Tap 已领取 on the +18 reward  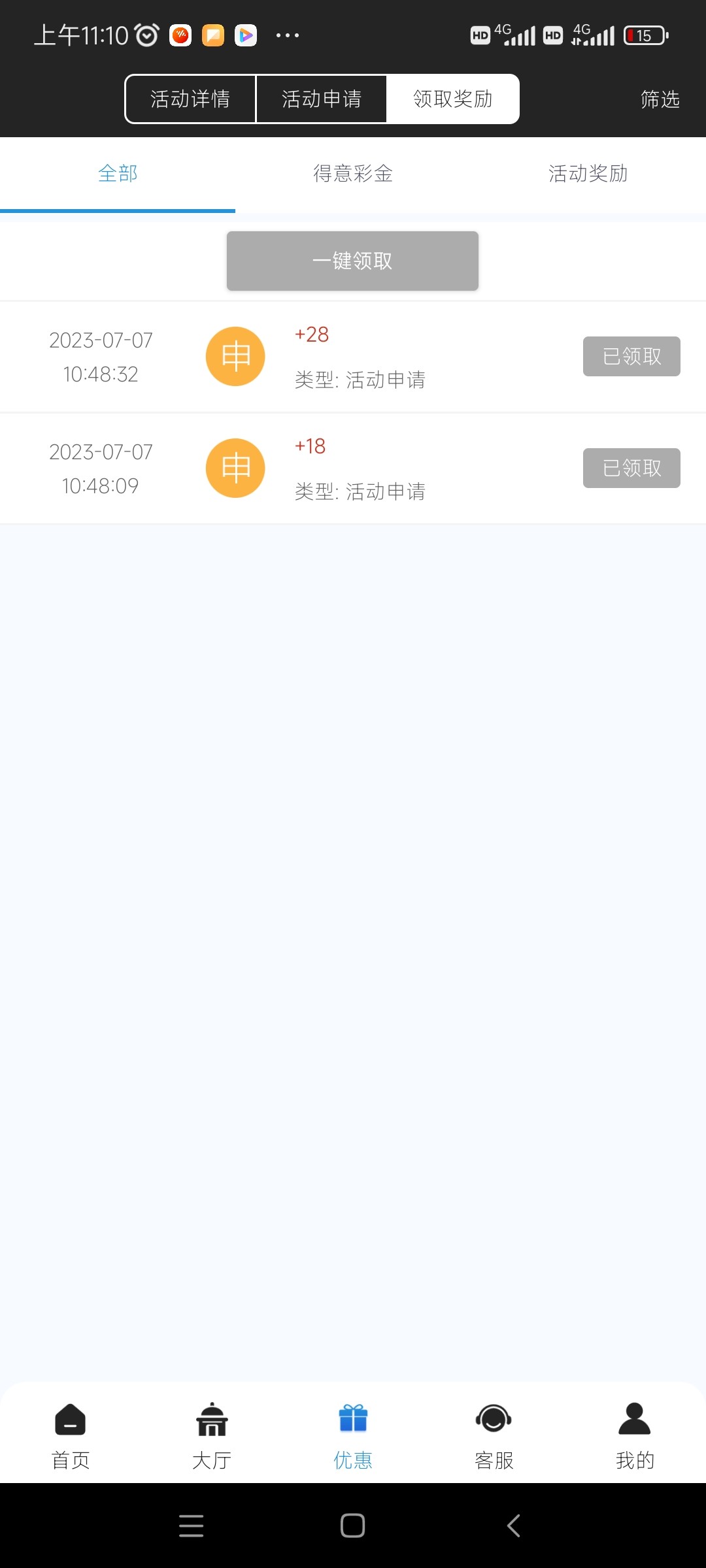click(x=631, y=468)
